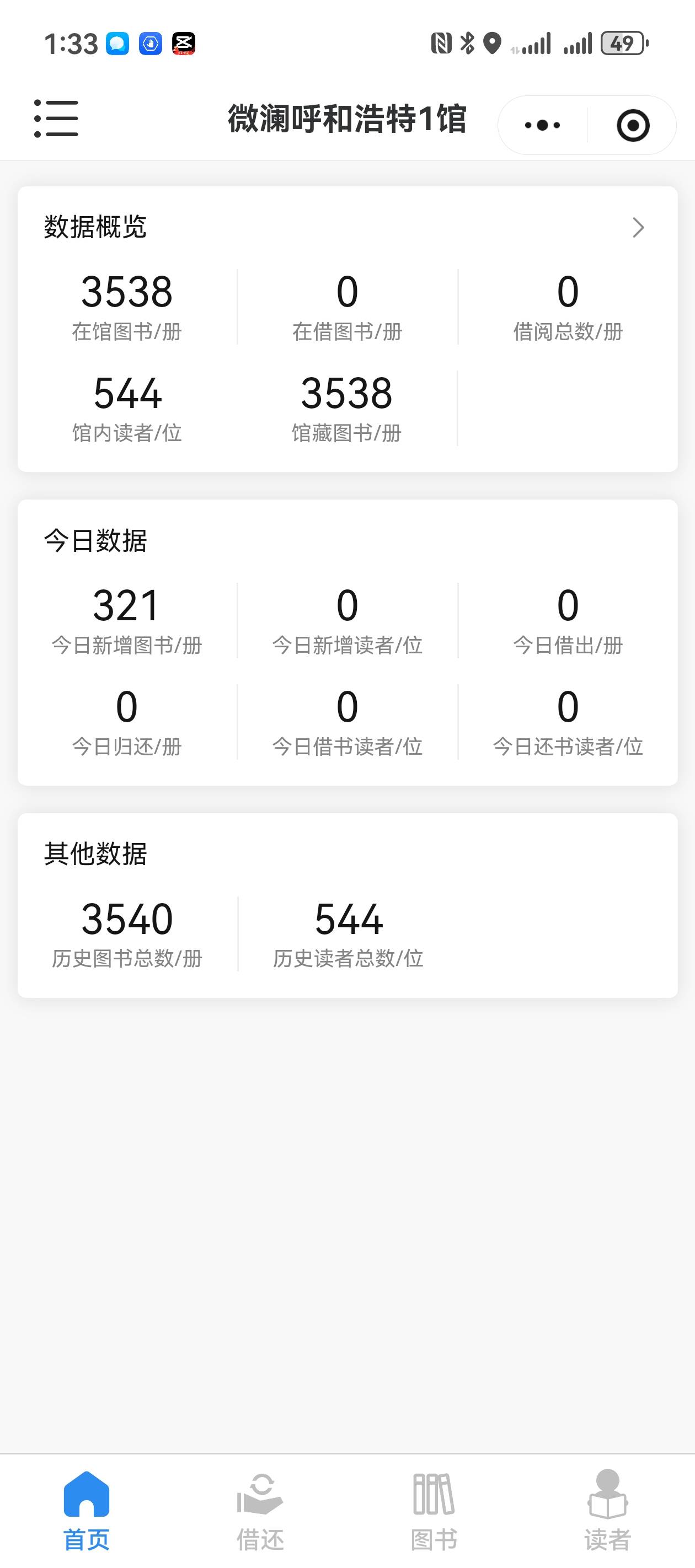Viewport: 695px width, 1568px height.
Task: Go to the 图书 tab
Action: pyautogui.click(x=434, y=1511)
